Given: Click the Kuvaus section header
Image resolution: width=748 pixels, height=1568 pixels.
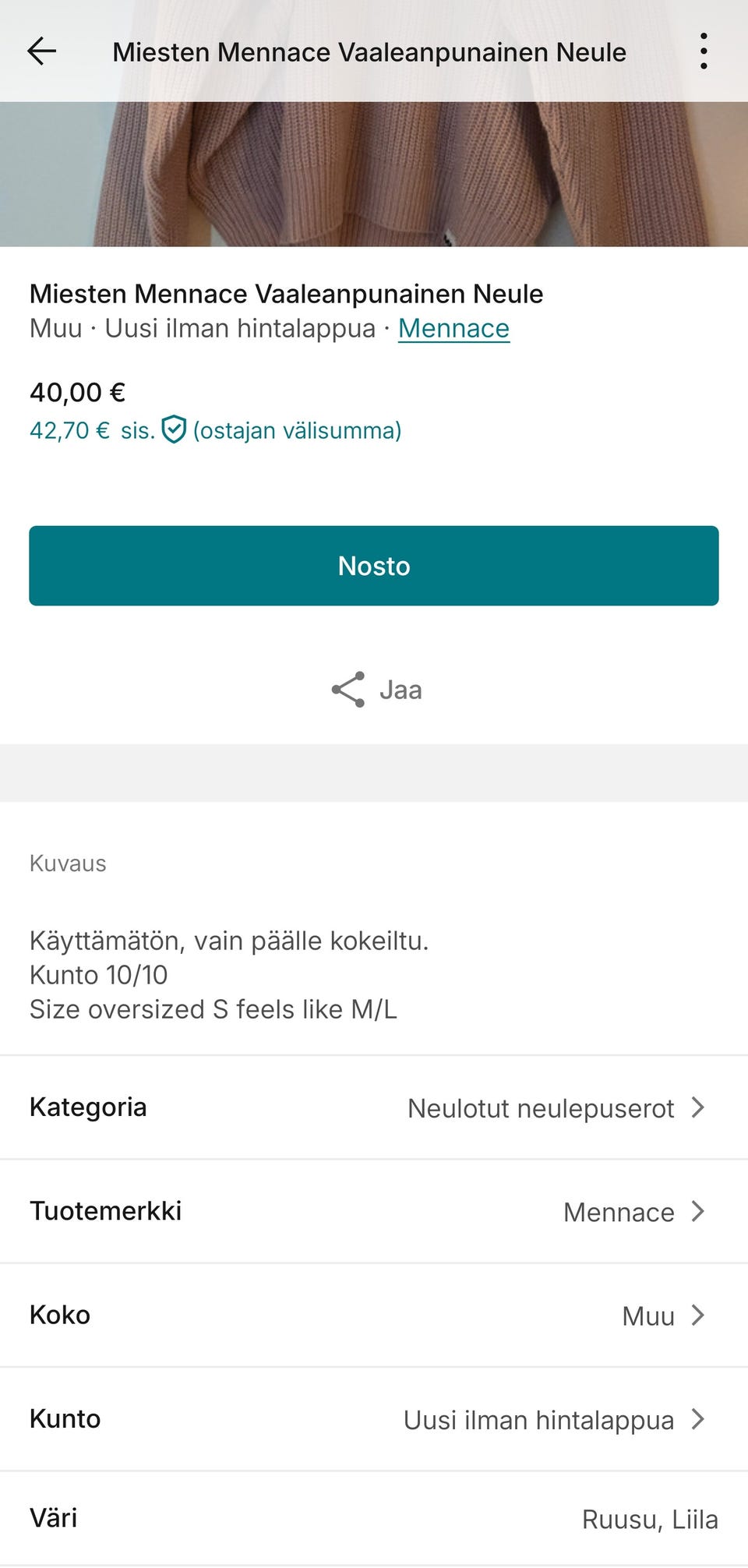Looking at the screenshot, I should 68,863.
